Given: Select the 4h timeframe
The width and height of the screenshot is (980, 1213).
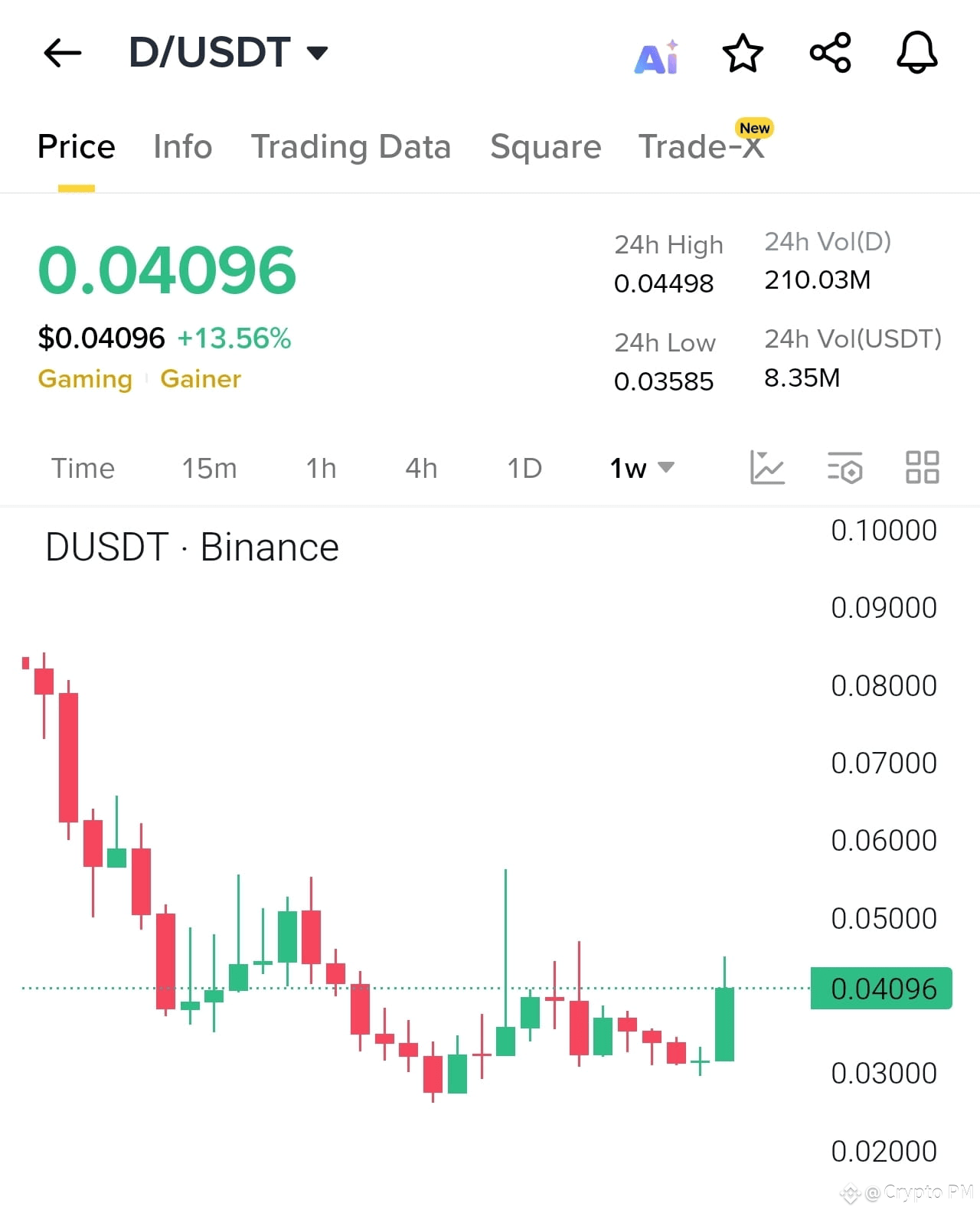Looking at the screenshot, I should (420, 468).
